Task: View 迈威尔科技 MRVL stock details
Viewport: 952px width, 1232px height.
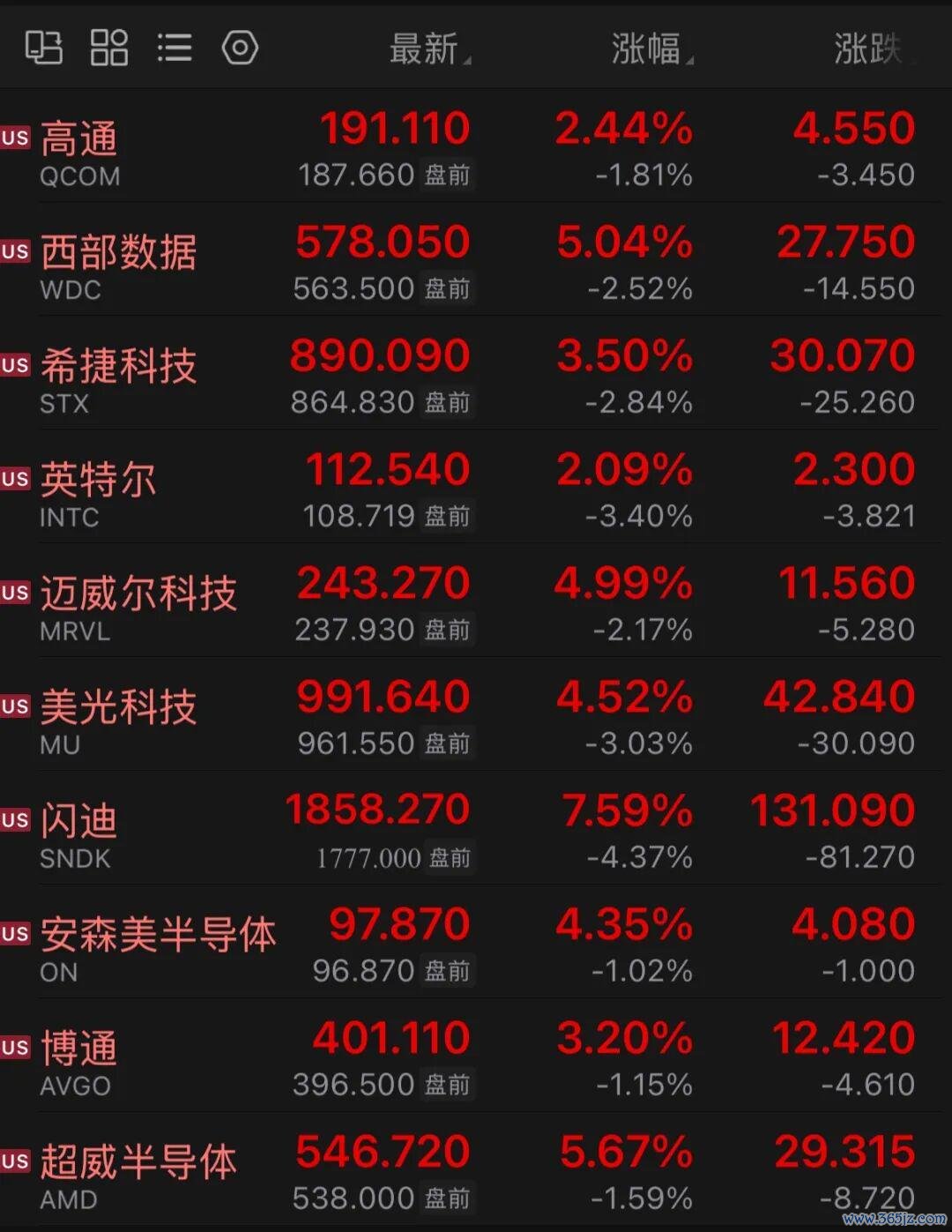Action: [476, 601]
